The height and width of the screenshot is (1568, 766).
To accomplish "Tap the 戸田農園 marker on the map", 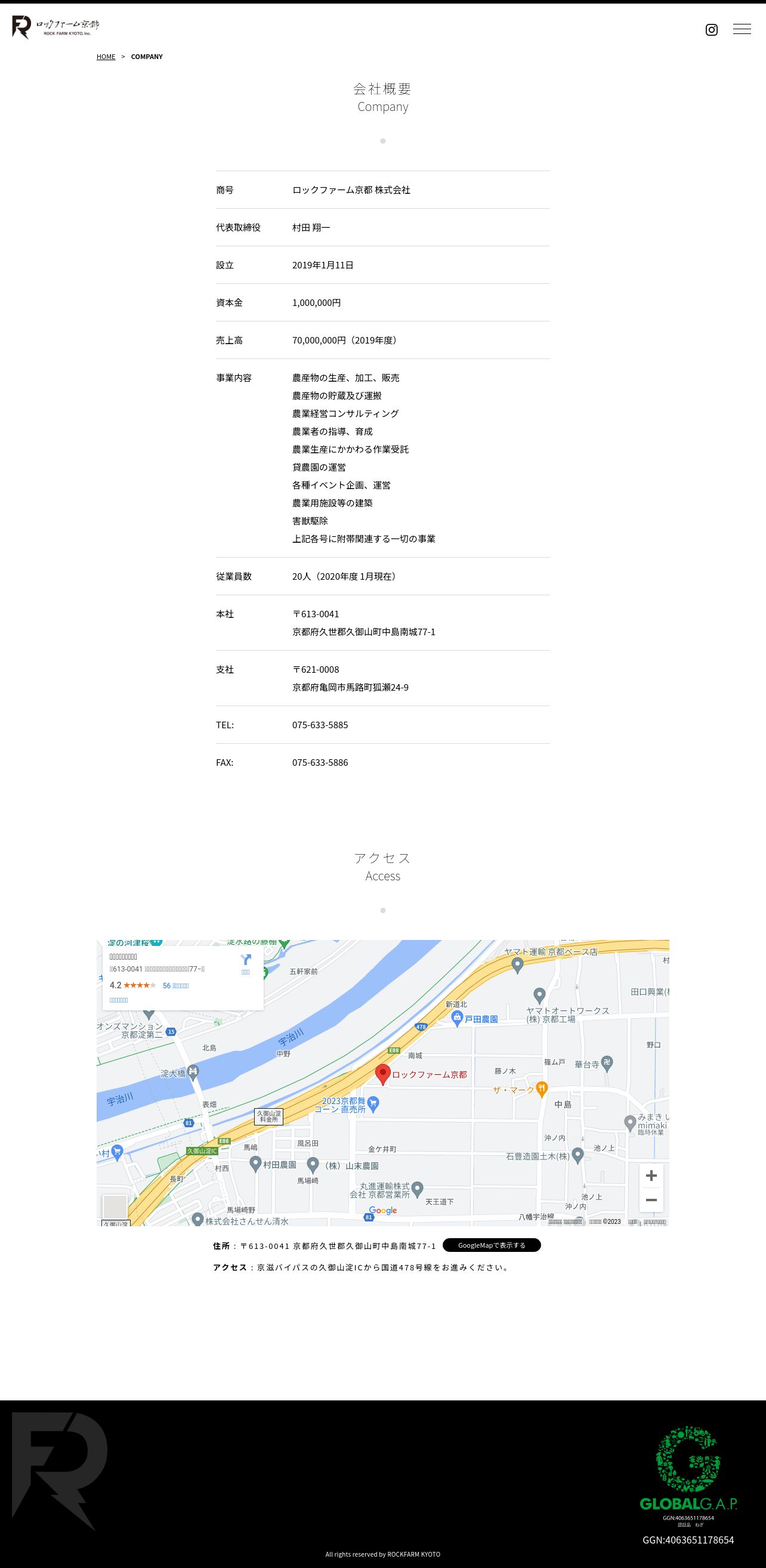I will pos(458,1017).
